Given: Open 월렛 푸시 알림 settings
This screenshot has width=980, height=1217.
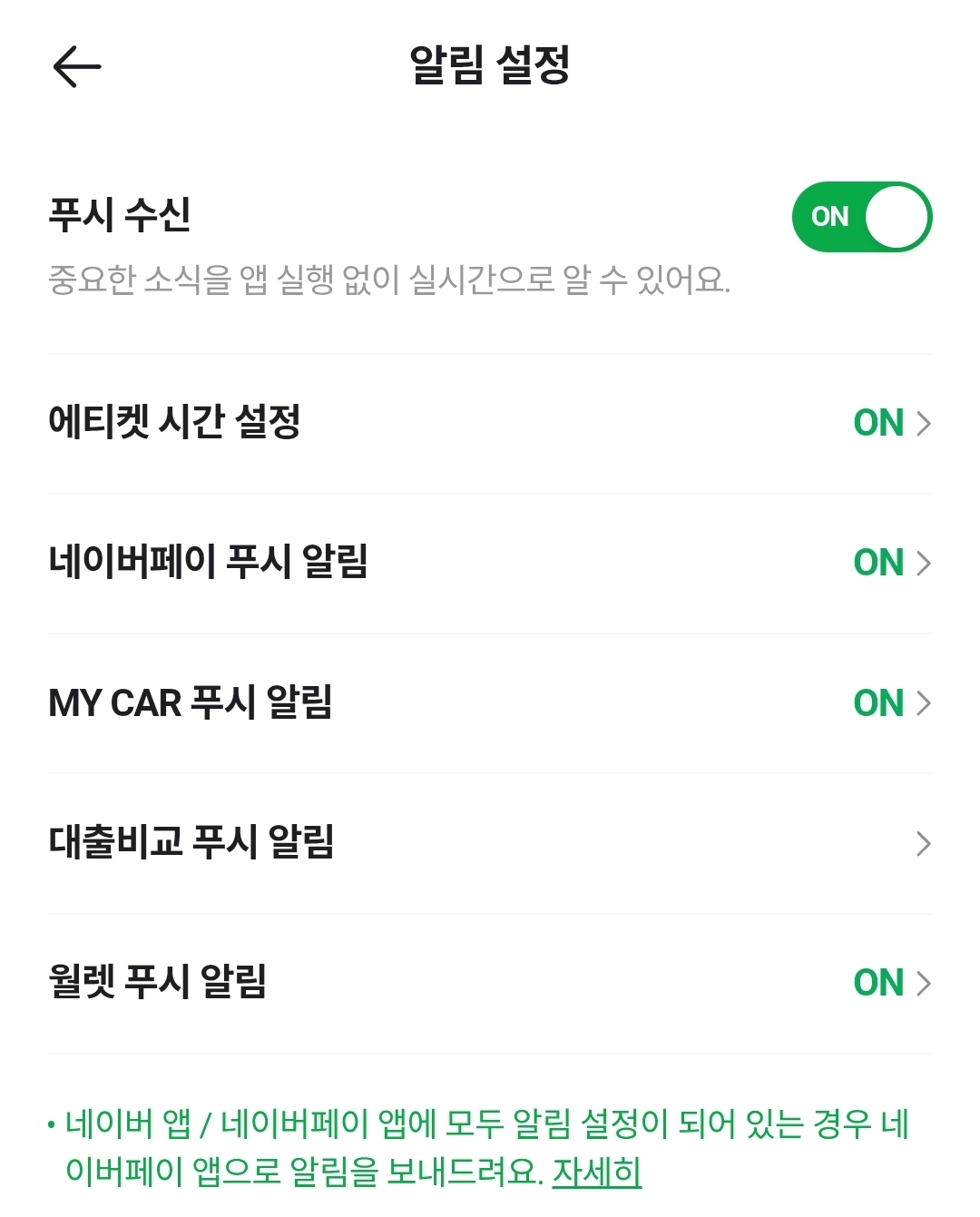Looking at the screenshot, I should pyautogui.click(x=490, y=983).
